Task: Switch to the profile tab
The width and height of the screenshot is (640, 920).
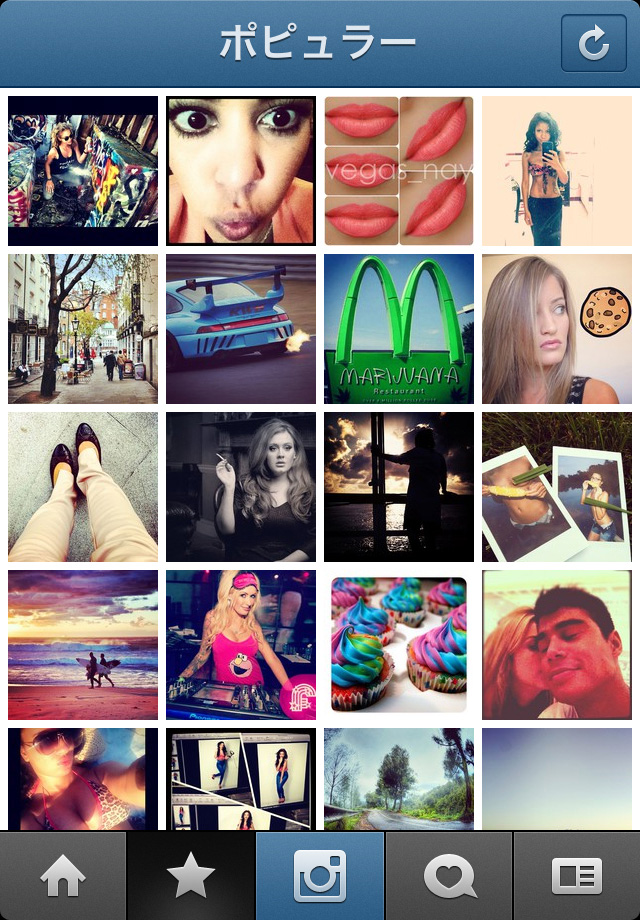Action: point(577,877)
